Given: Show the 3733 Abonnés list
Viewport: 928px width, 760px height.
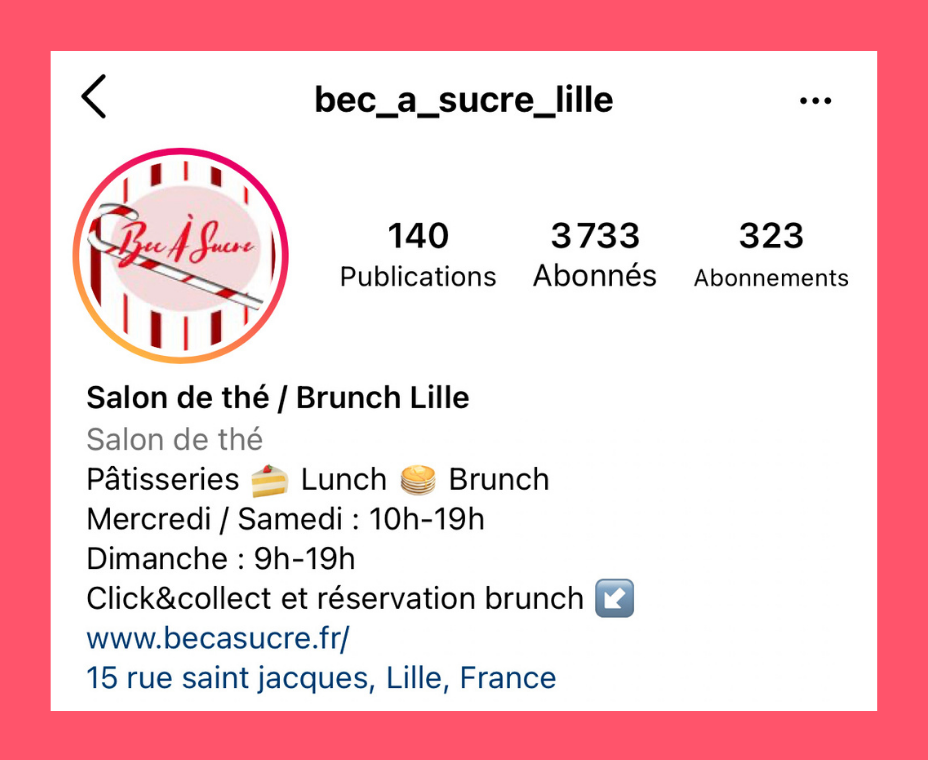Looking at the screenshot, I should 595,255.
